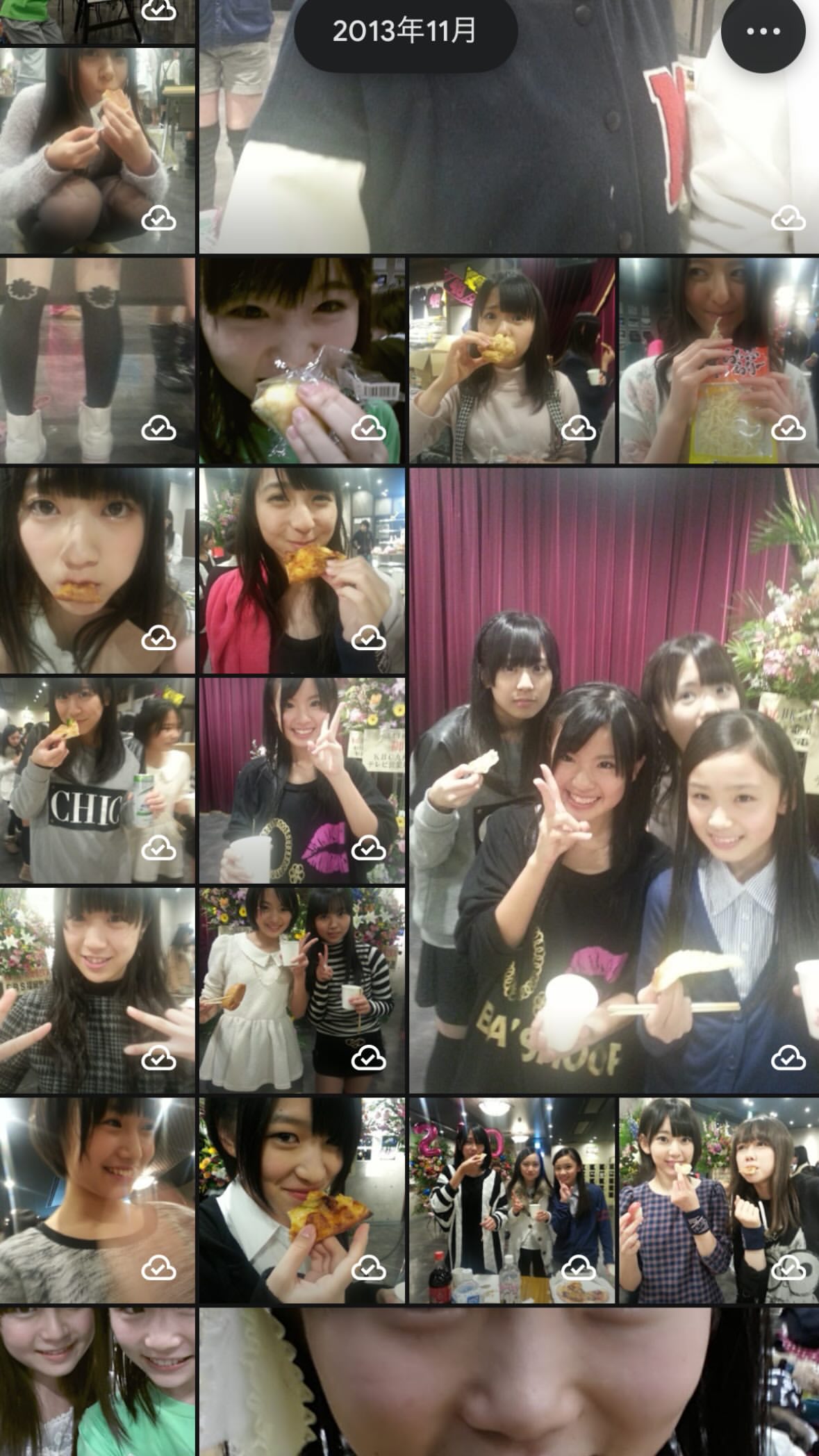Open close-up of girl holding pizza slice at chin

[x=301, y=1200]
